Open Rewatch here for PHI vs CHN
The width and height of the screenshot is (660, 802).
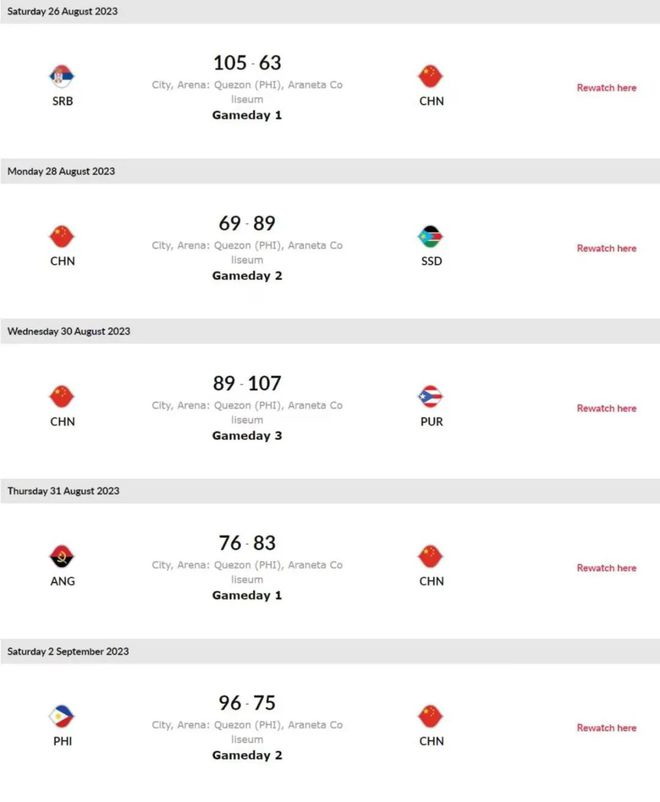(606, 728)
